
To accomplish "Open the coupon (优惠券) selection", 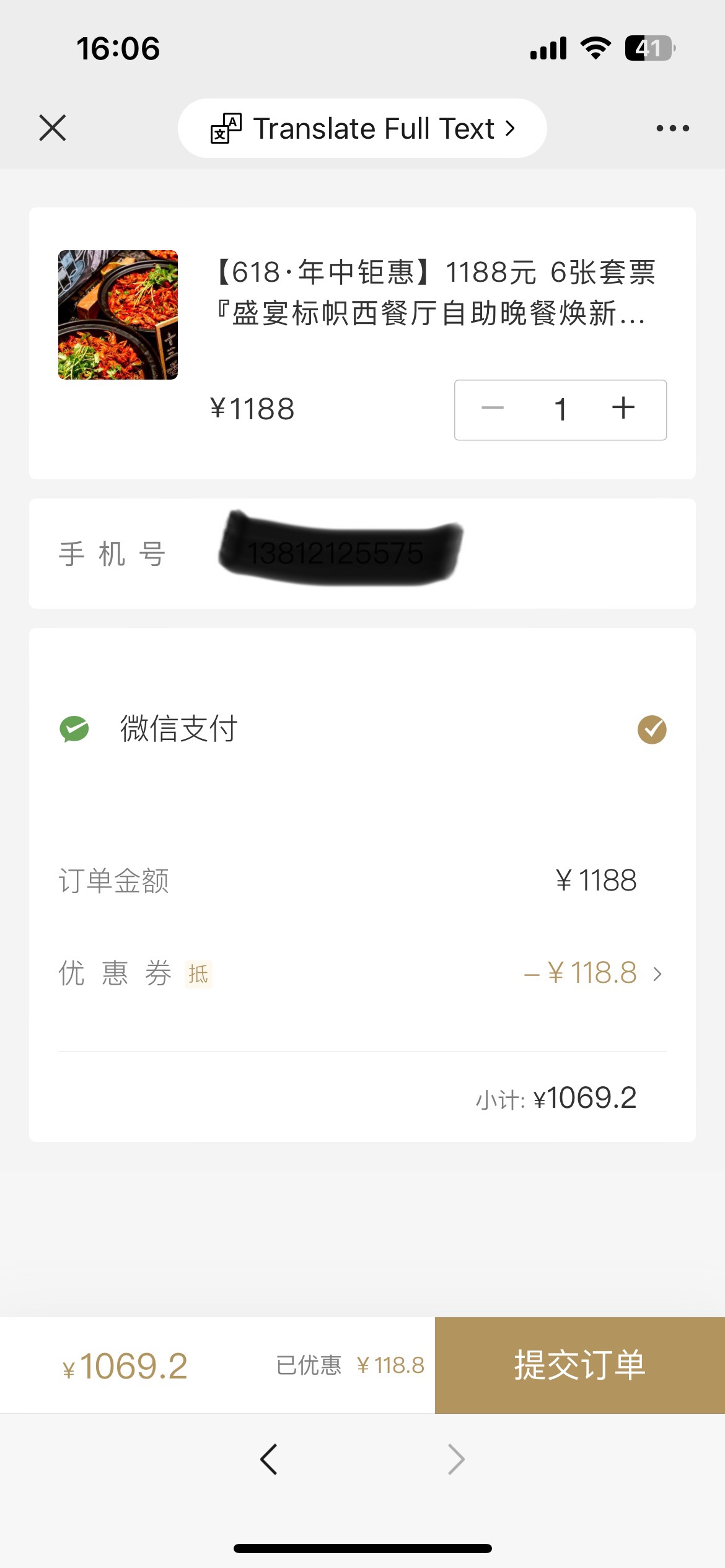I will coord(594,973).
